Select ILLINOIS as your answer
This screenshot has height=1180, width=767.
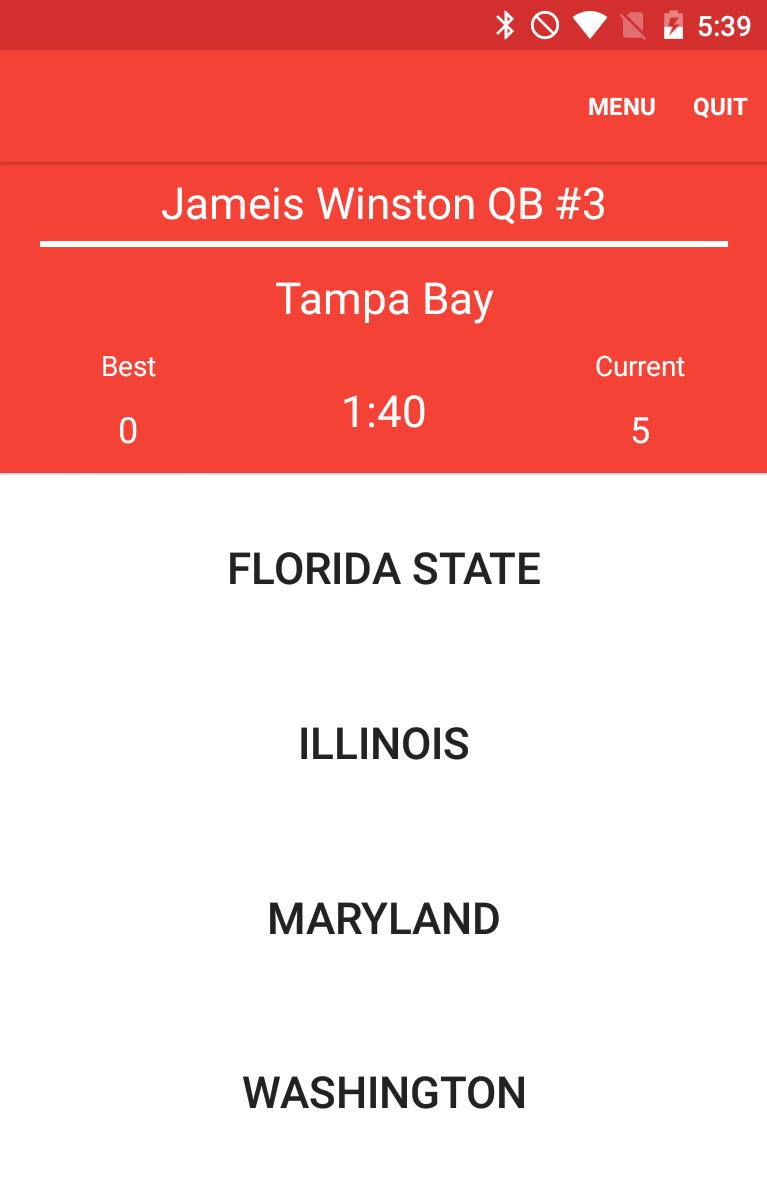tap(383, 743)
